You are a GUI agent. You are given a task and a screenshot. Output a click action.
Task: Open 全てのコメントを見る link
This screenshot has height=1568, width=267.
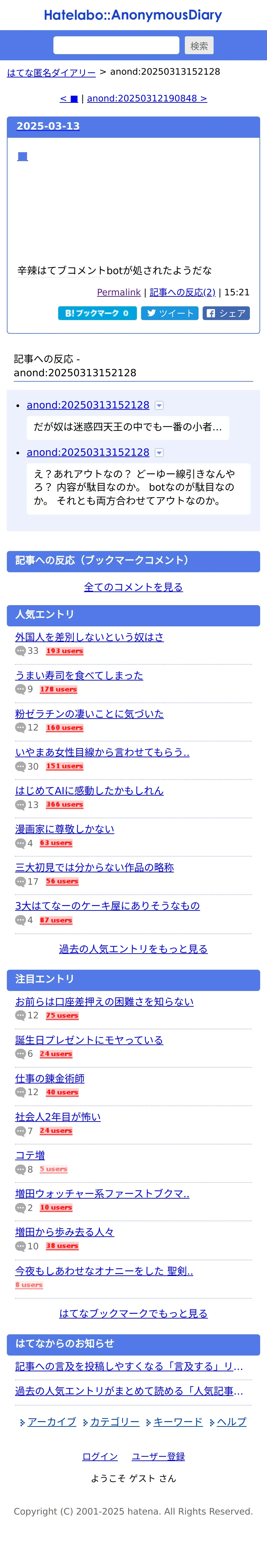(x=133, y=587)
